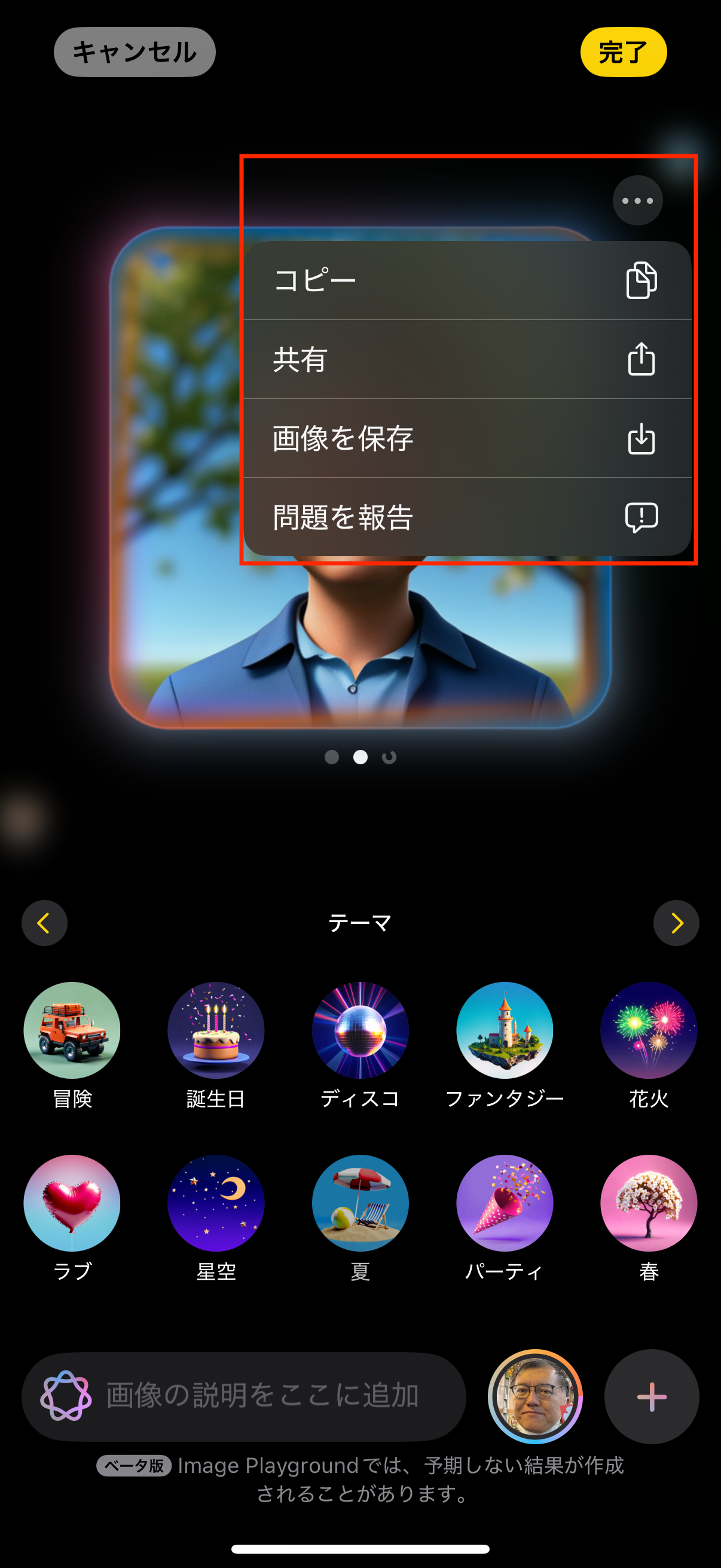The width and height of the screenshot is (721, 1568).
Task: Tap the left chevron to browse themes
Action: 43,922
